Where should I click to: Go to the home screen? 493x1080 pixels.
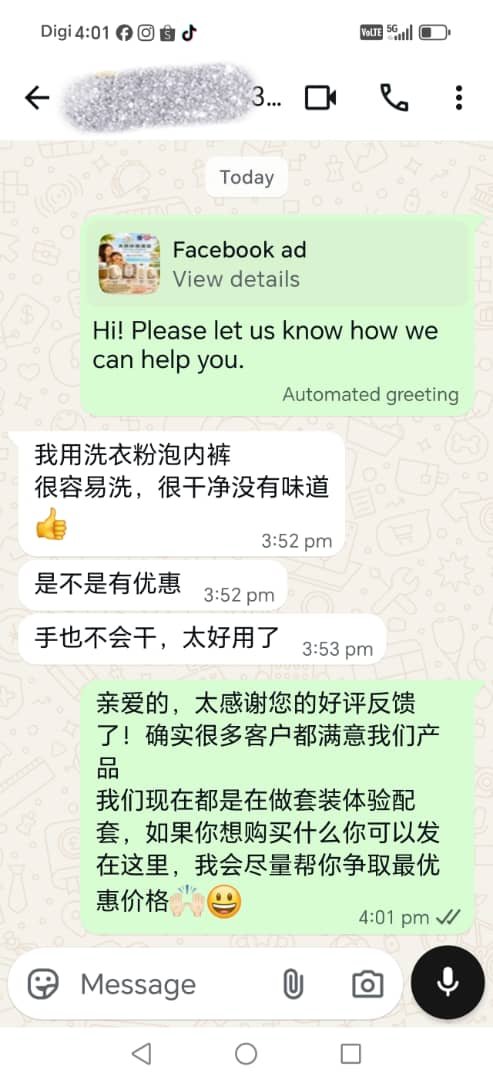246,1053
